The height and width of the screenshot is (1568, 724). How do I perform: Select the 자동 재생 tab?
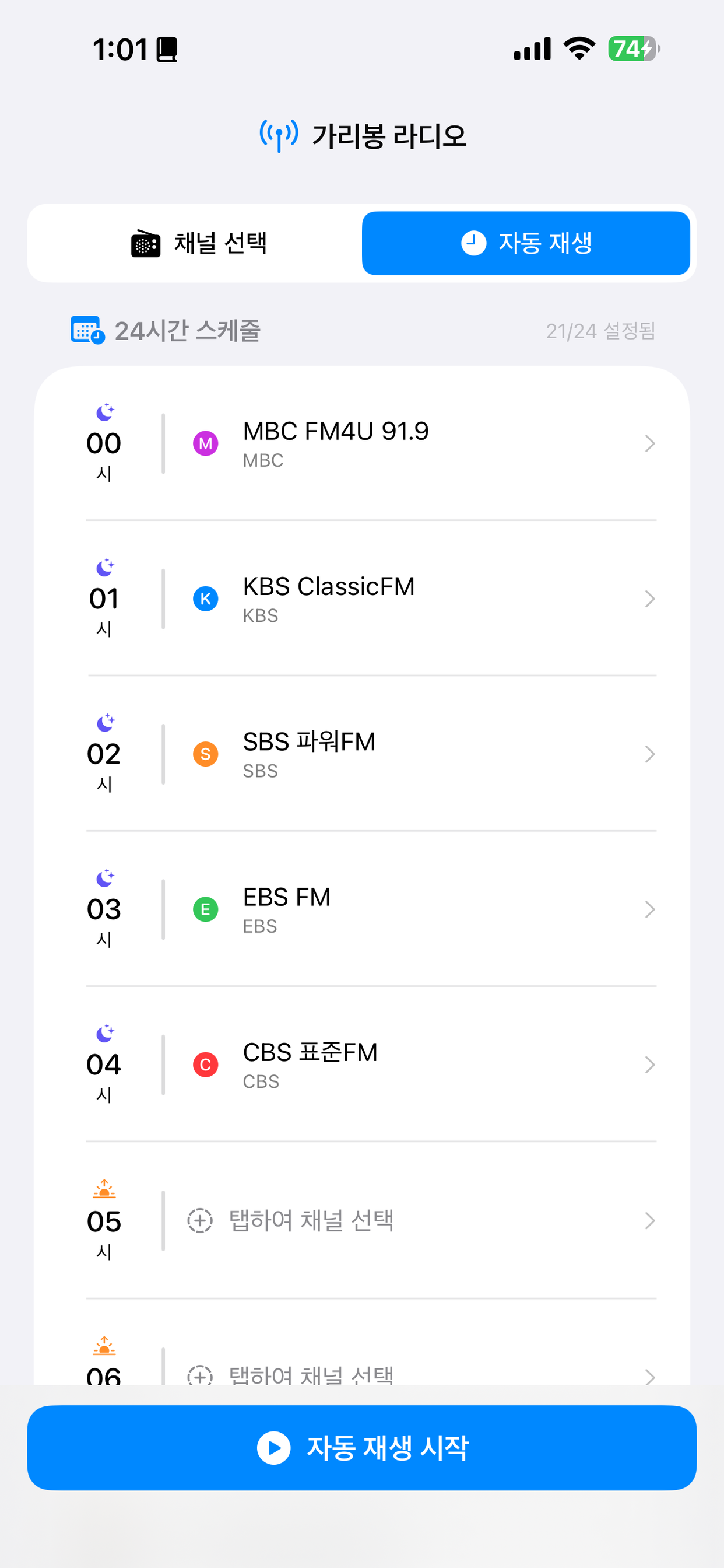[526, 243]
